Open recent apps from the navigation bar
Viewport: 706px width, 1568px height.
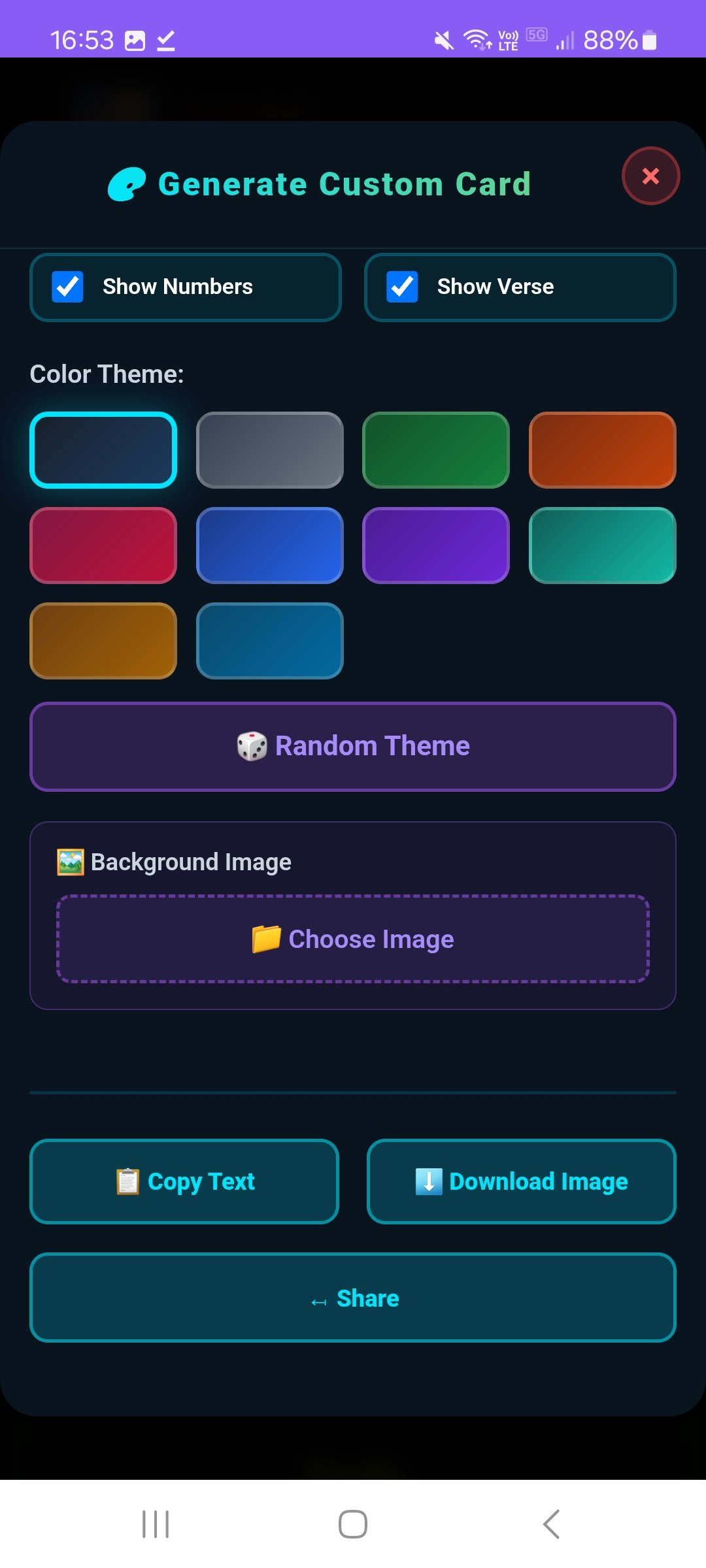point(156,1524)
